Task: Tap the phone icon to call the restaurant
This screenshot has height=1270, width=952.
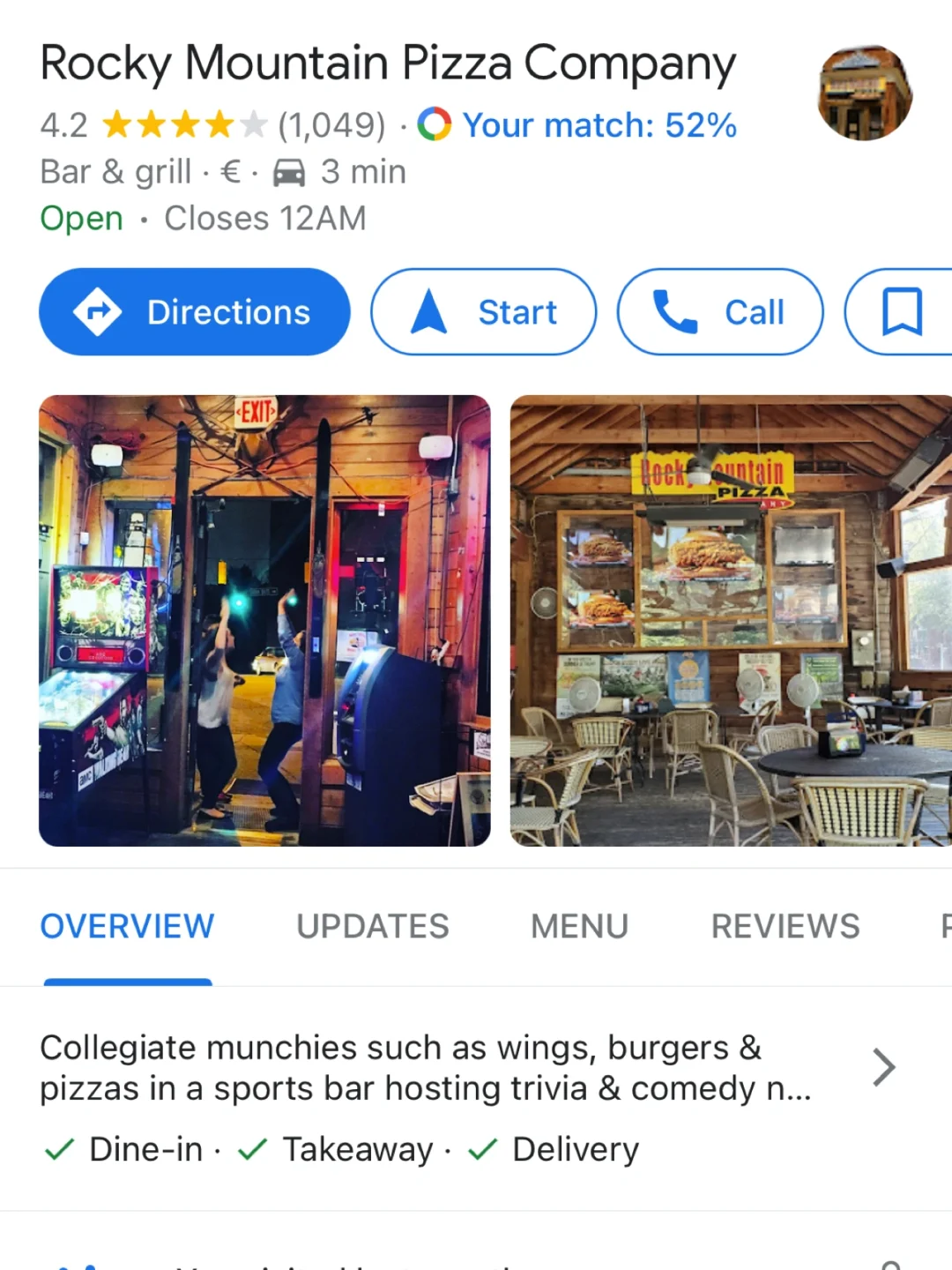Action: pos(673,311)
